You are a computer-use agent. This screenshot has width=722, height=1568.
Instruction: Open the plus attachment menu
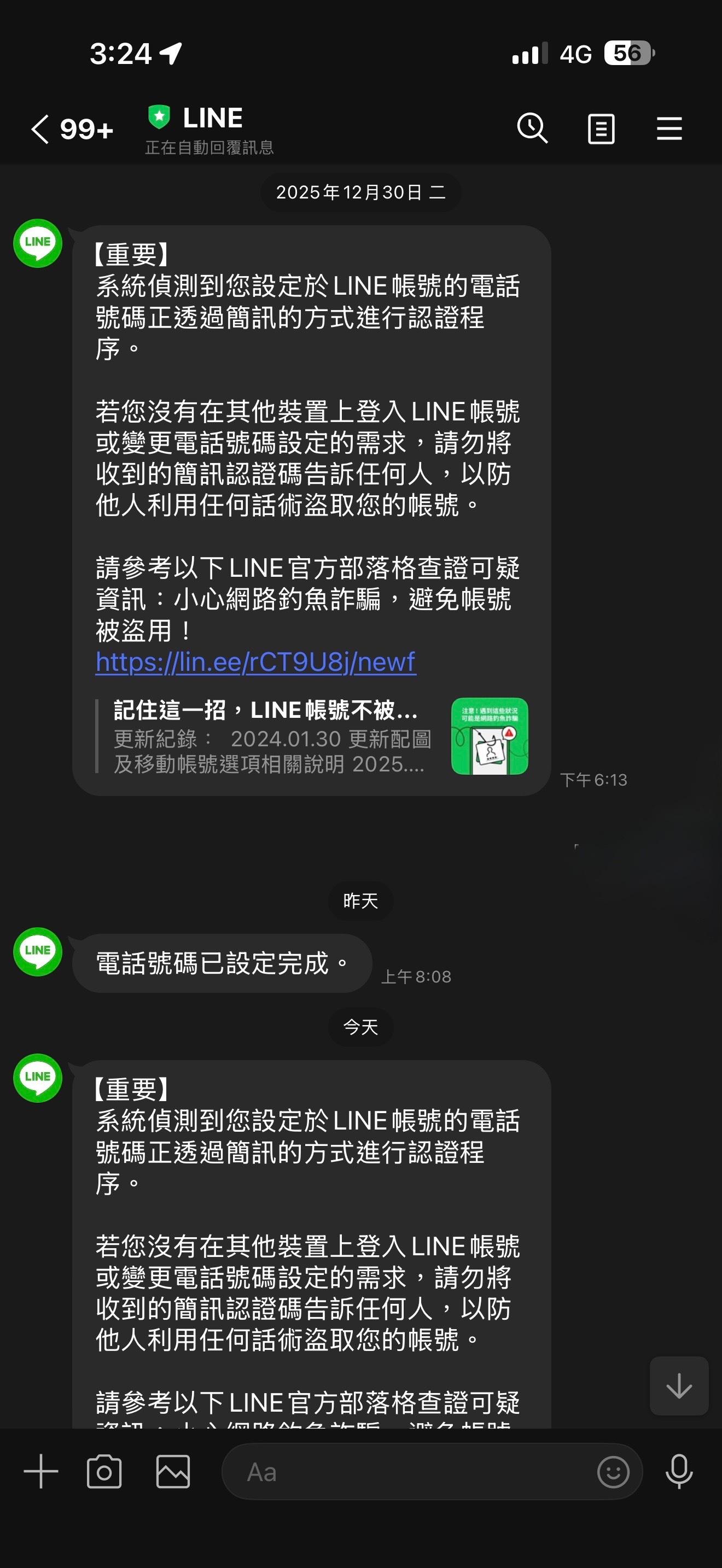41,1472
